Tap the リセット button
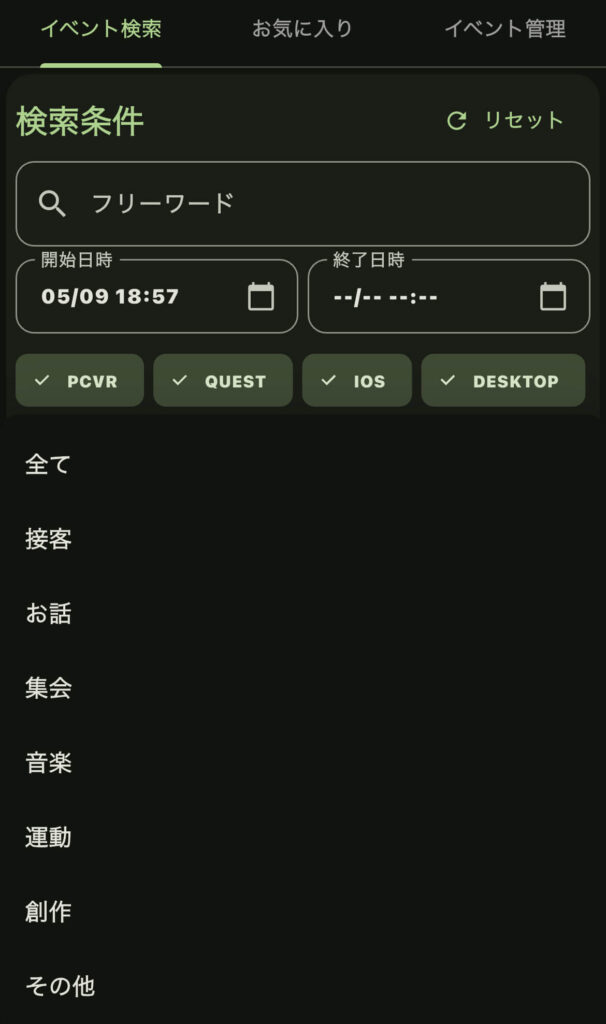606x1024 pixels. pyautogui.click(x=505, y=120)
